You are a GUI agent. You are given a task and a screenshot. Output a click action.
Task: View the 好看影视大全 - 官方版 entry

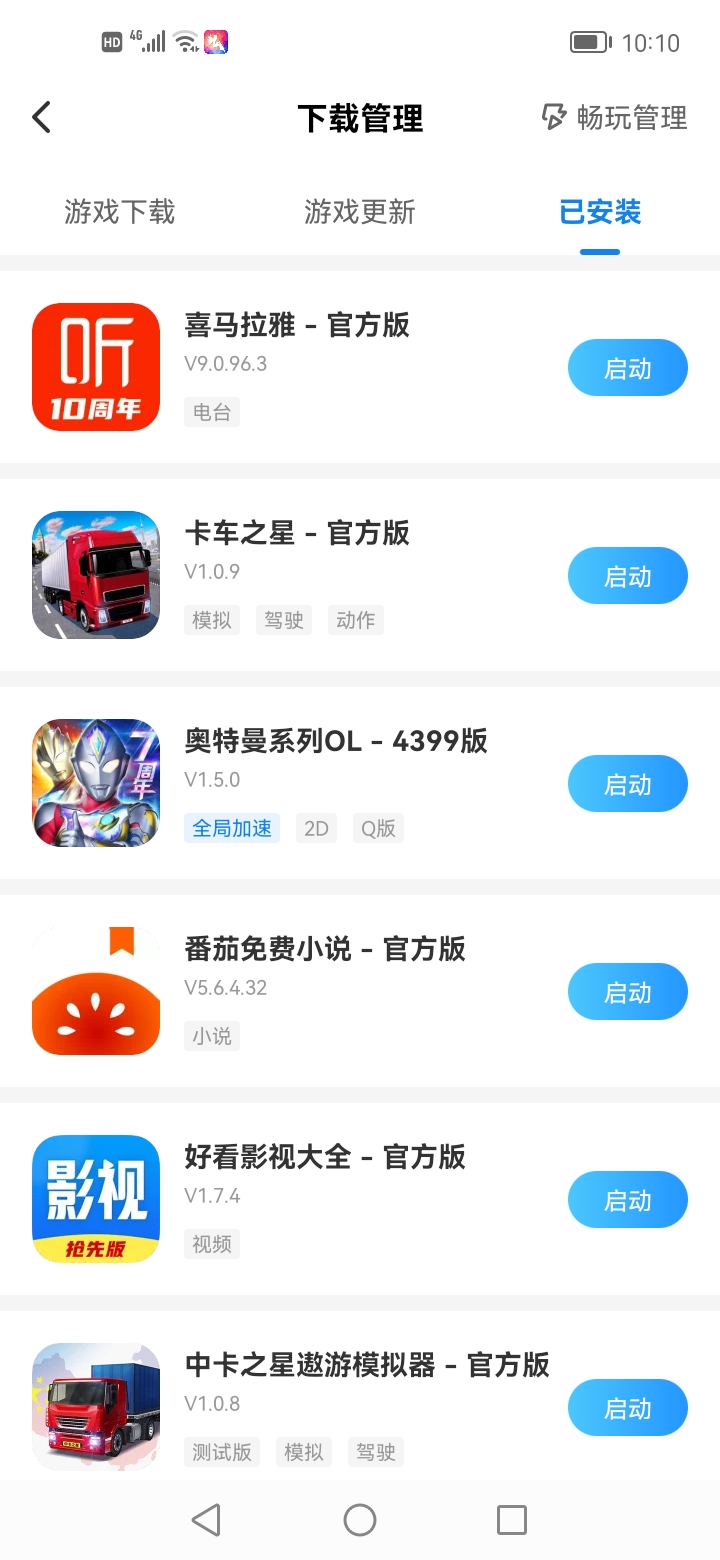pyautogui.click(x=325, y=1157)
